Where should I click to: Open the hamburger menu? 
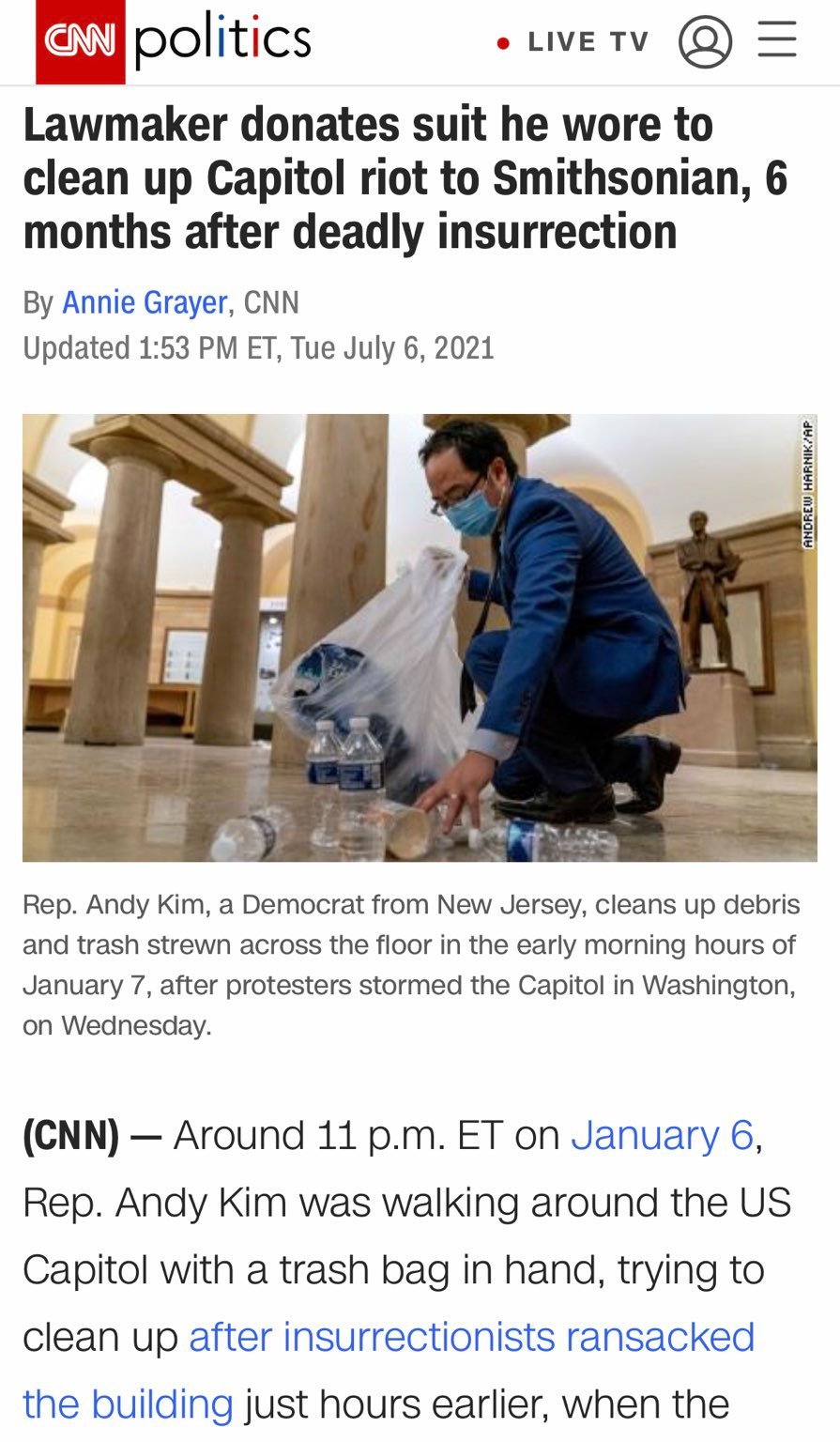point(777,40)
